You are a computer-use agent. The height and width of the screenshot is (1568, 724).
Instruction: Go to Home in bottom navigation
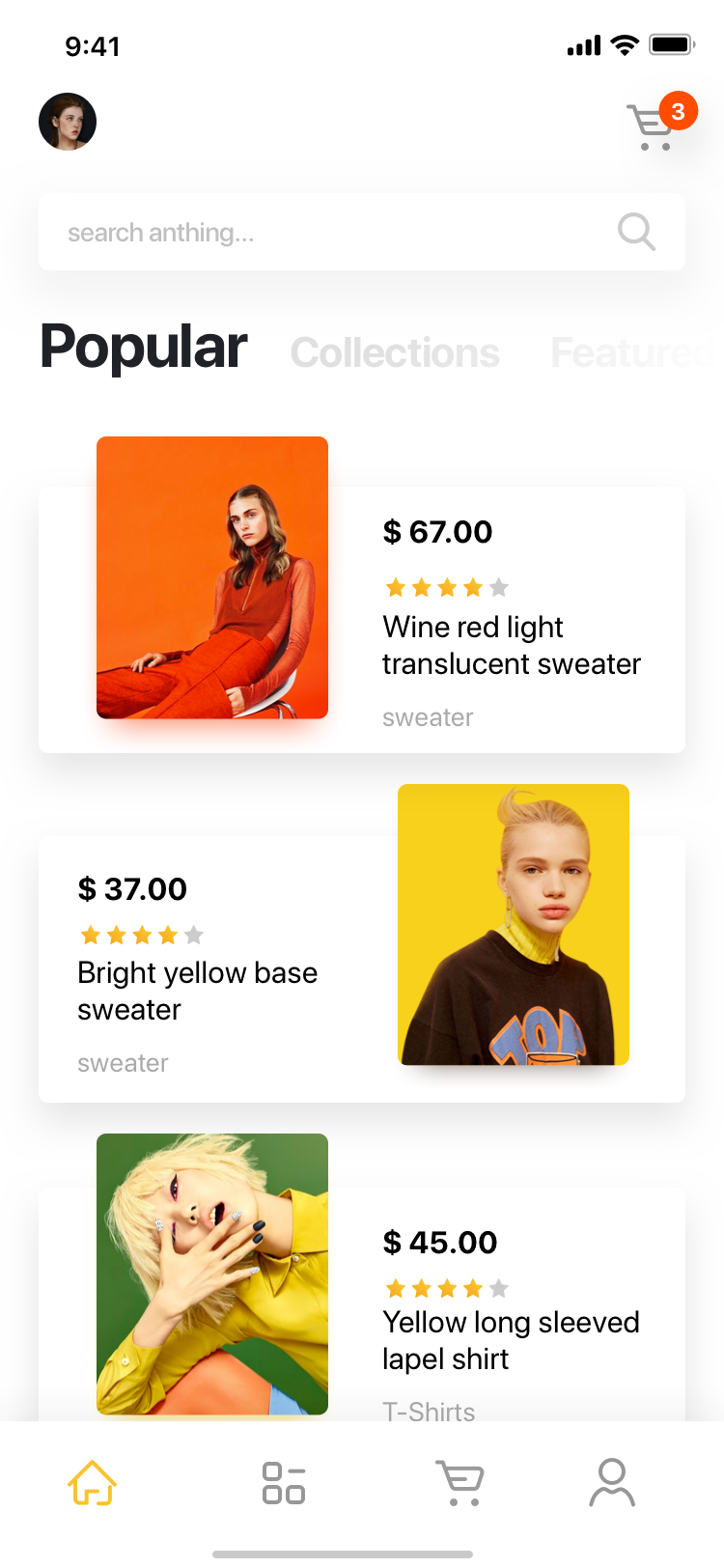93,1482
